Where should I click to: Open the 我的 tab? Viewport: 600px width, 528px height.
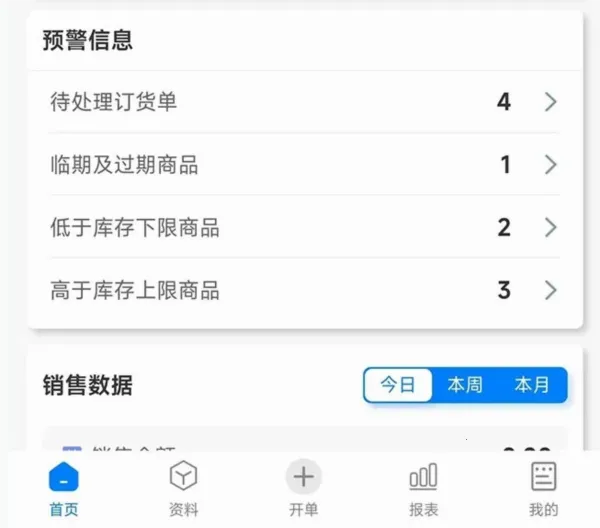coord(544,488)
